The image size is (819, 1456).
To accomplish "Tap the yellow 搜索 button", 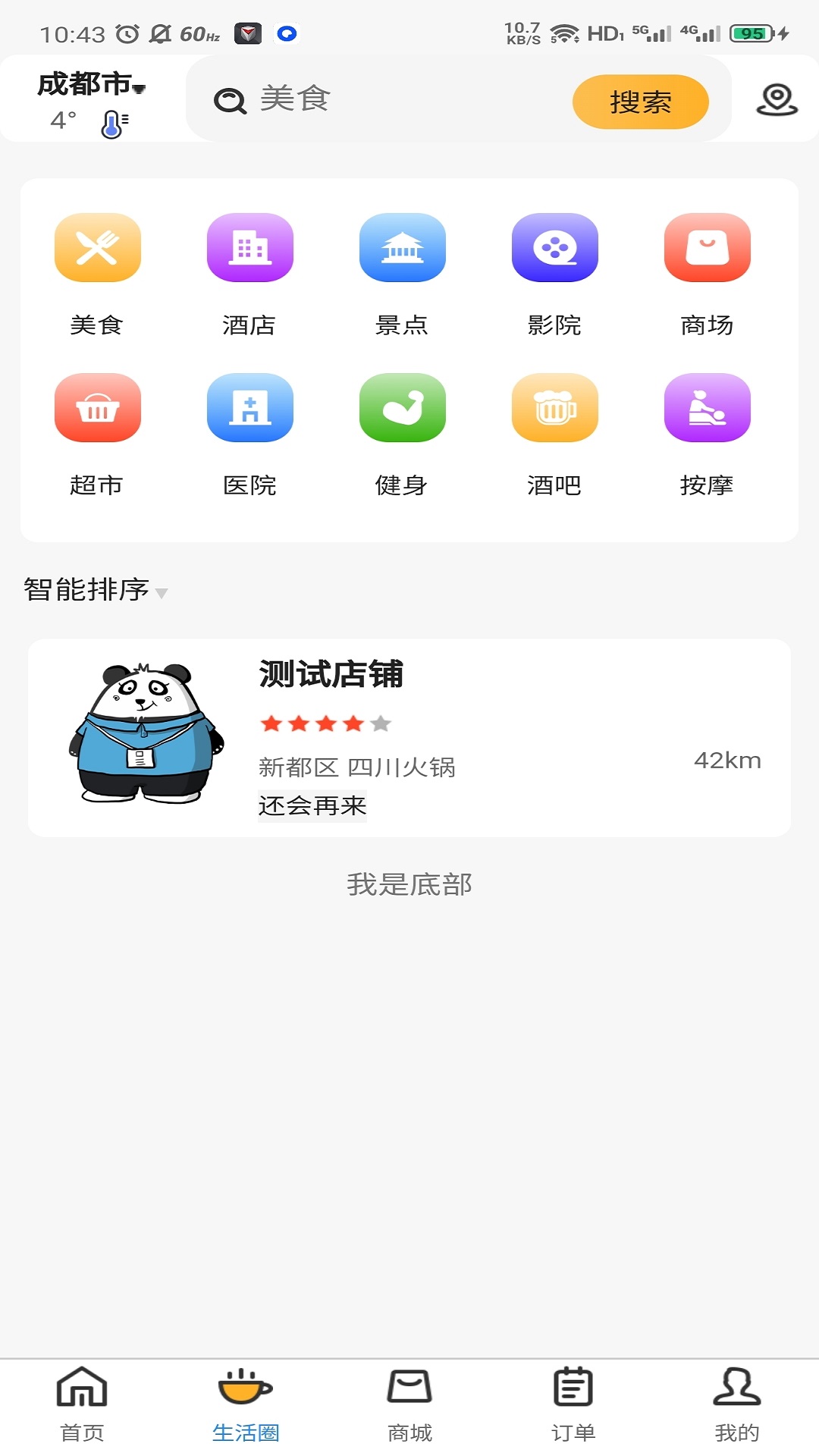I will click(x=640, y=102).
